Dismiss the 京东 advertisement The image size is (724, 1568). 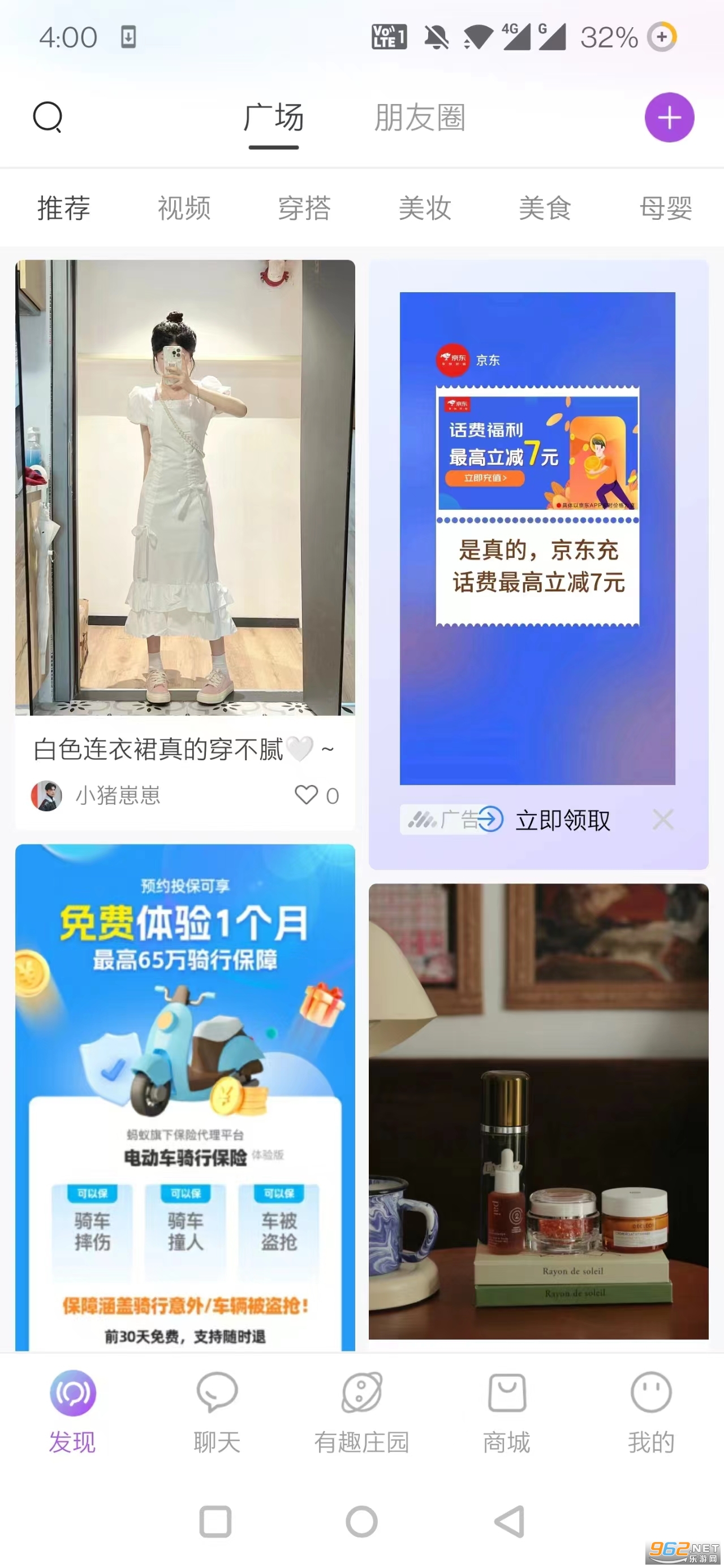click(x=662, y=819)
